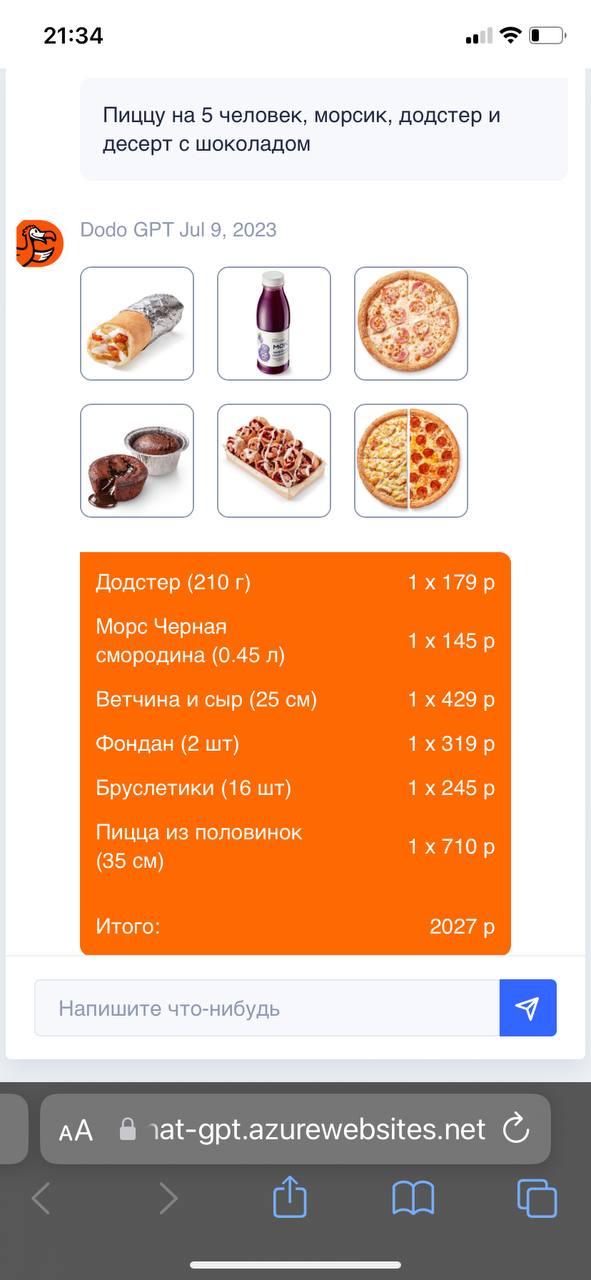Share the page via Safari share icon
This screenshot has height=1280, width=591.
[x=290, y=1197]
